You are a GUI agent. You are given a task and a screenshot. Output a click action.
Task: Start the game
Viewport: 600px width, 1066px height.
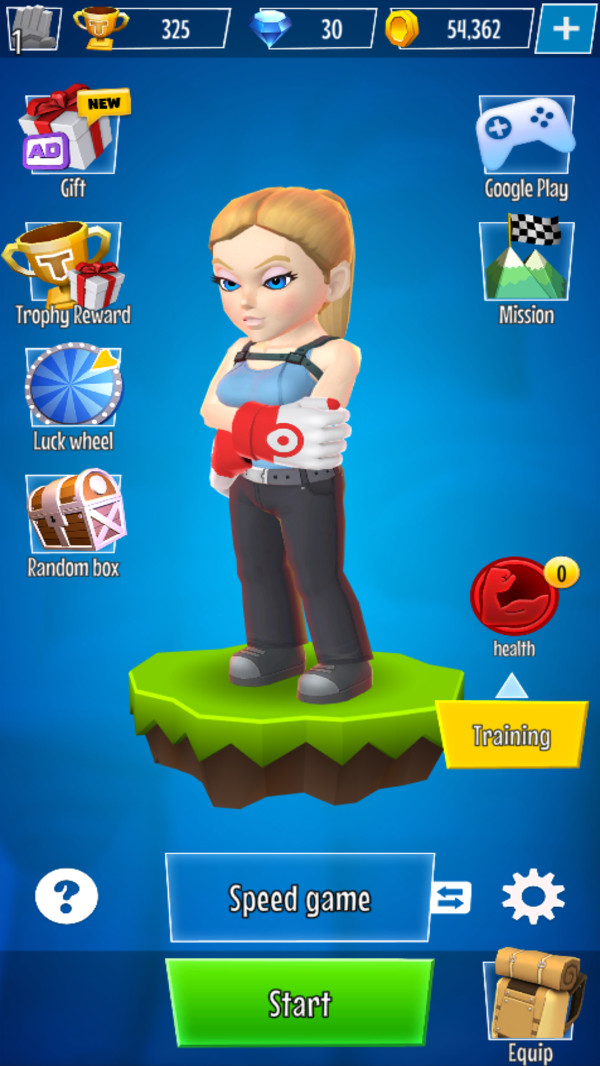click(x=299, y=1003)
